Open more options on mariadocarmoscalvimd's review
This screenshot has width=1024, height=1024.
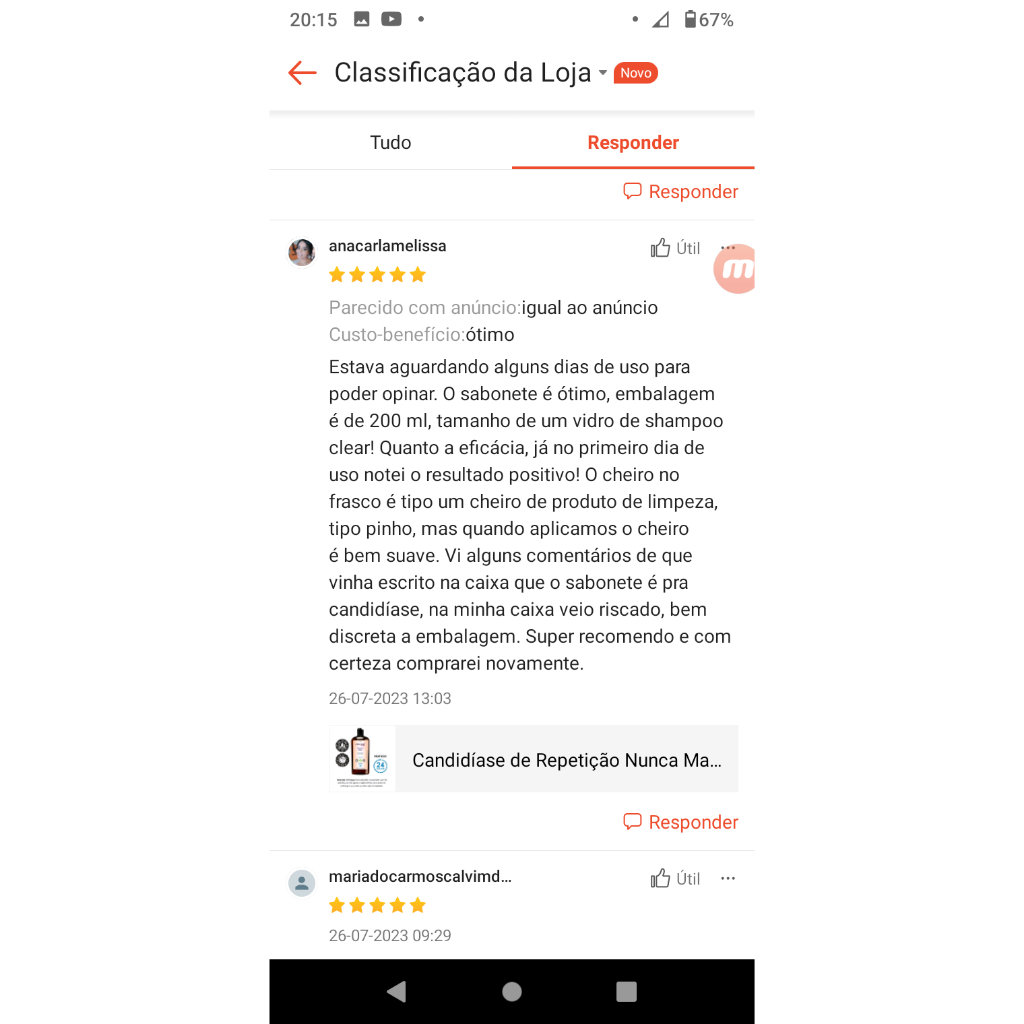coord(728,878)
